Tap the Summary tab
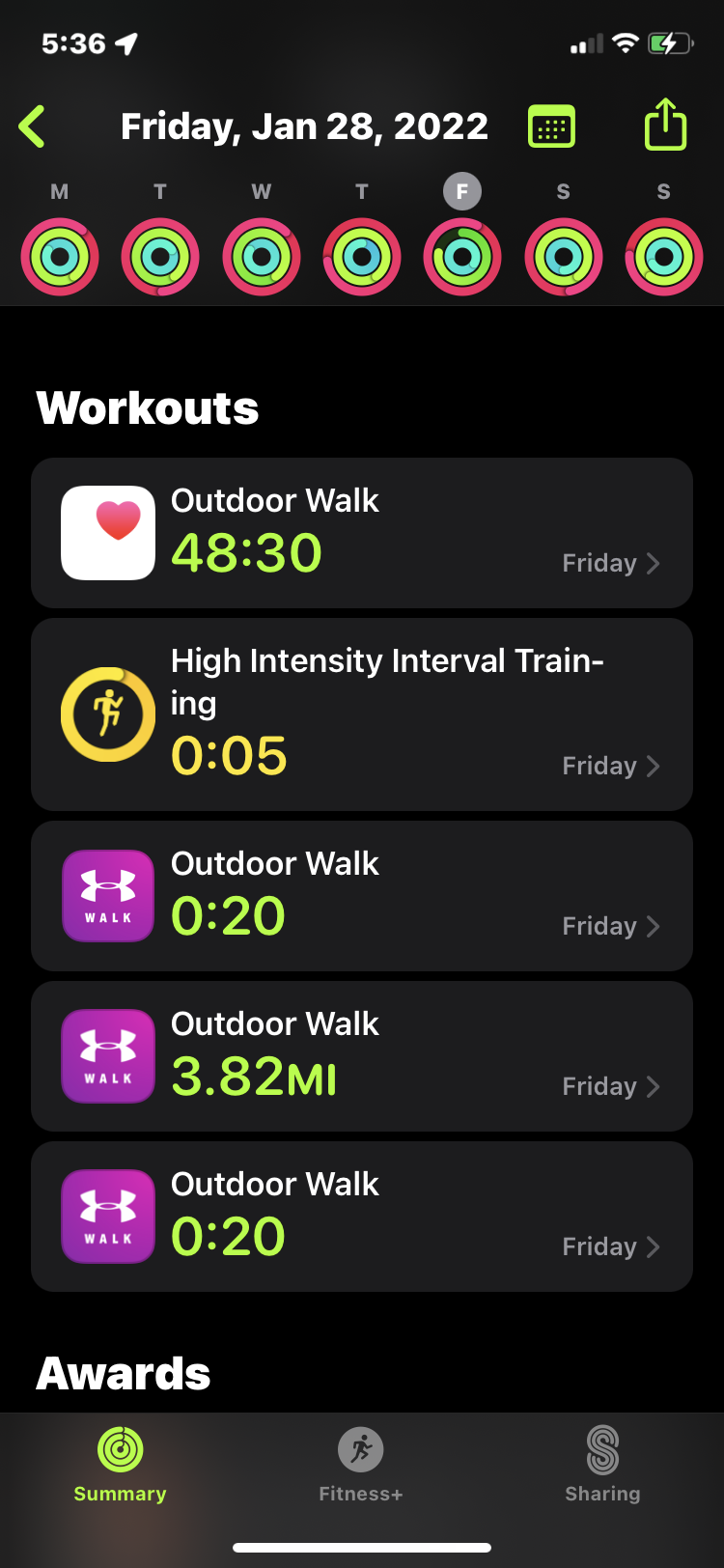 tap(121, 1465)
